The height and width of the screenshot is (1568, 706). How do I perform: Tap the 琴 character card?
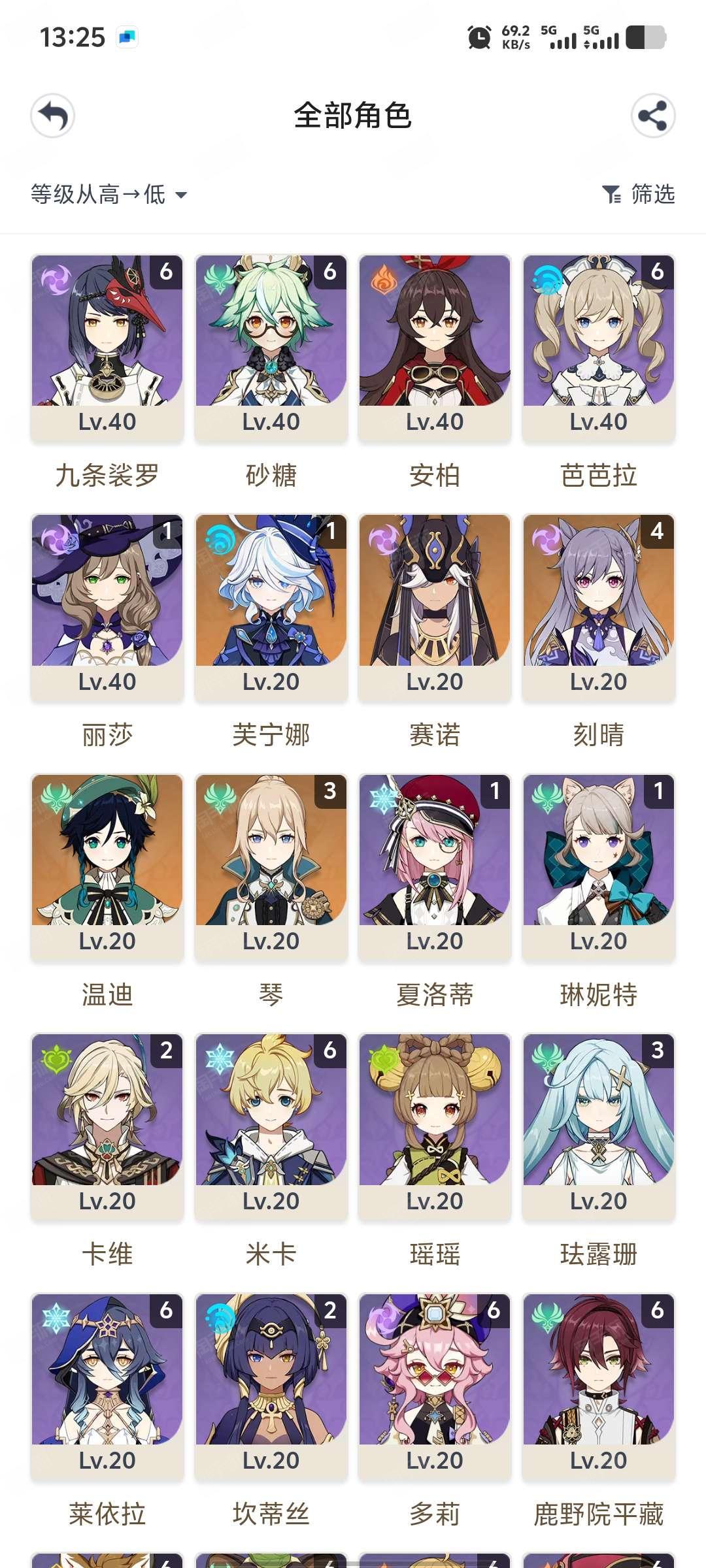(271, 867)
